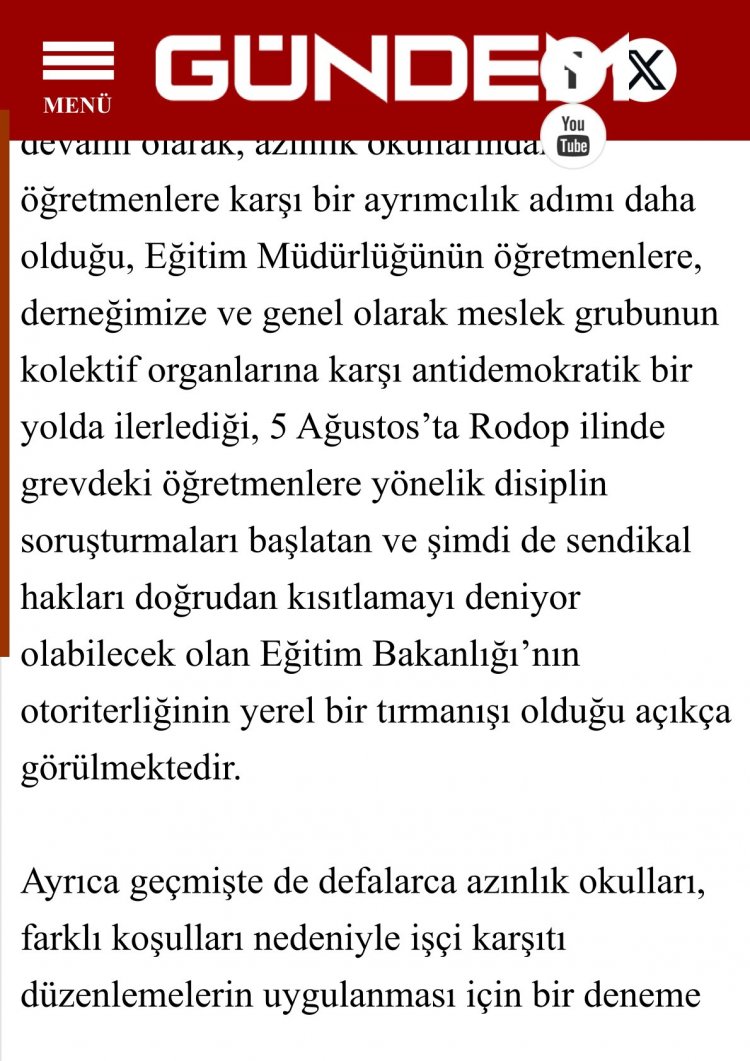
Task: Open the Facebook page icon
Action: 571,71
